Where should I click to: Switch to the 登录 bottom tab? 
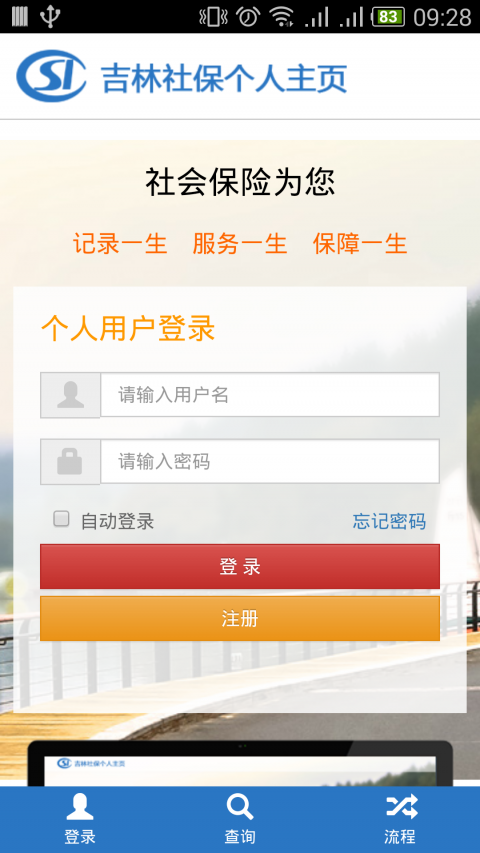(80, 819)
